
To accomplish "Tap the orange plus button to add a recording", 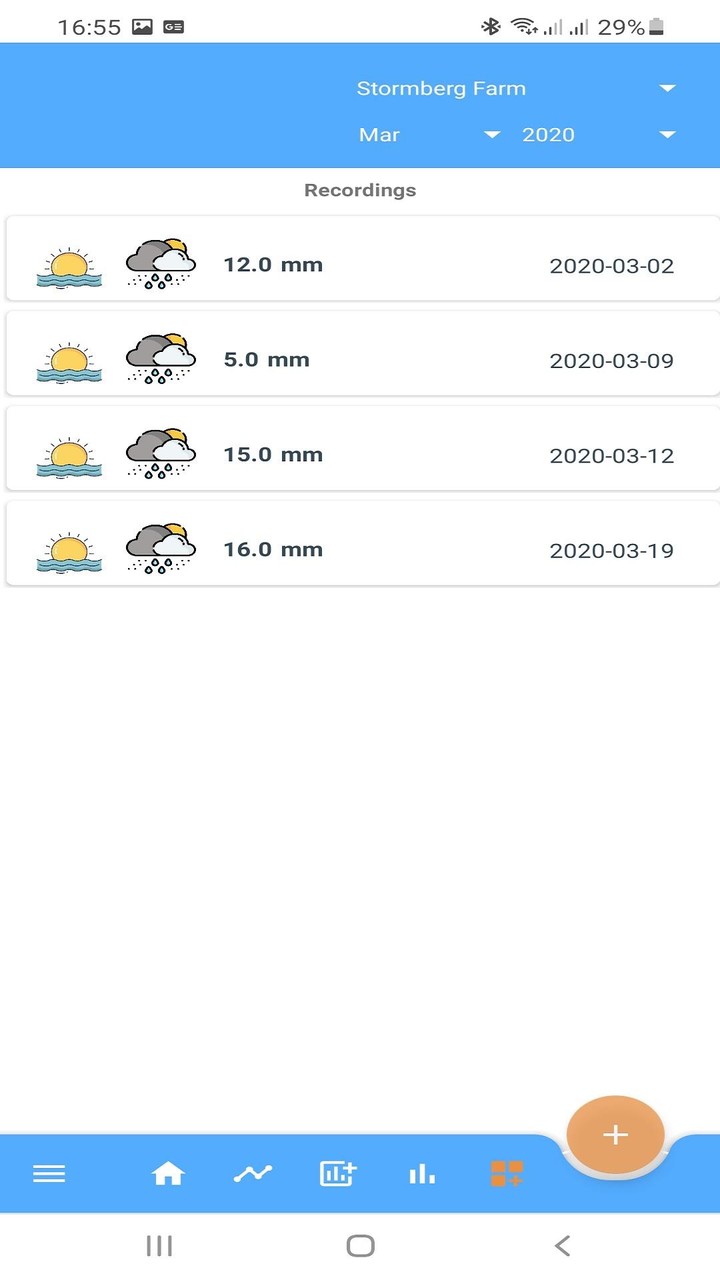I will point(615,1134).
